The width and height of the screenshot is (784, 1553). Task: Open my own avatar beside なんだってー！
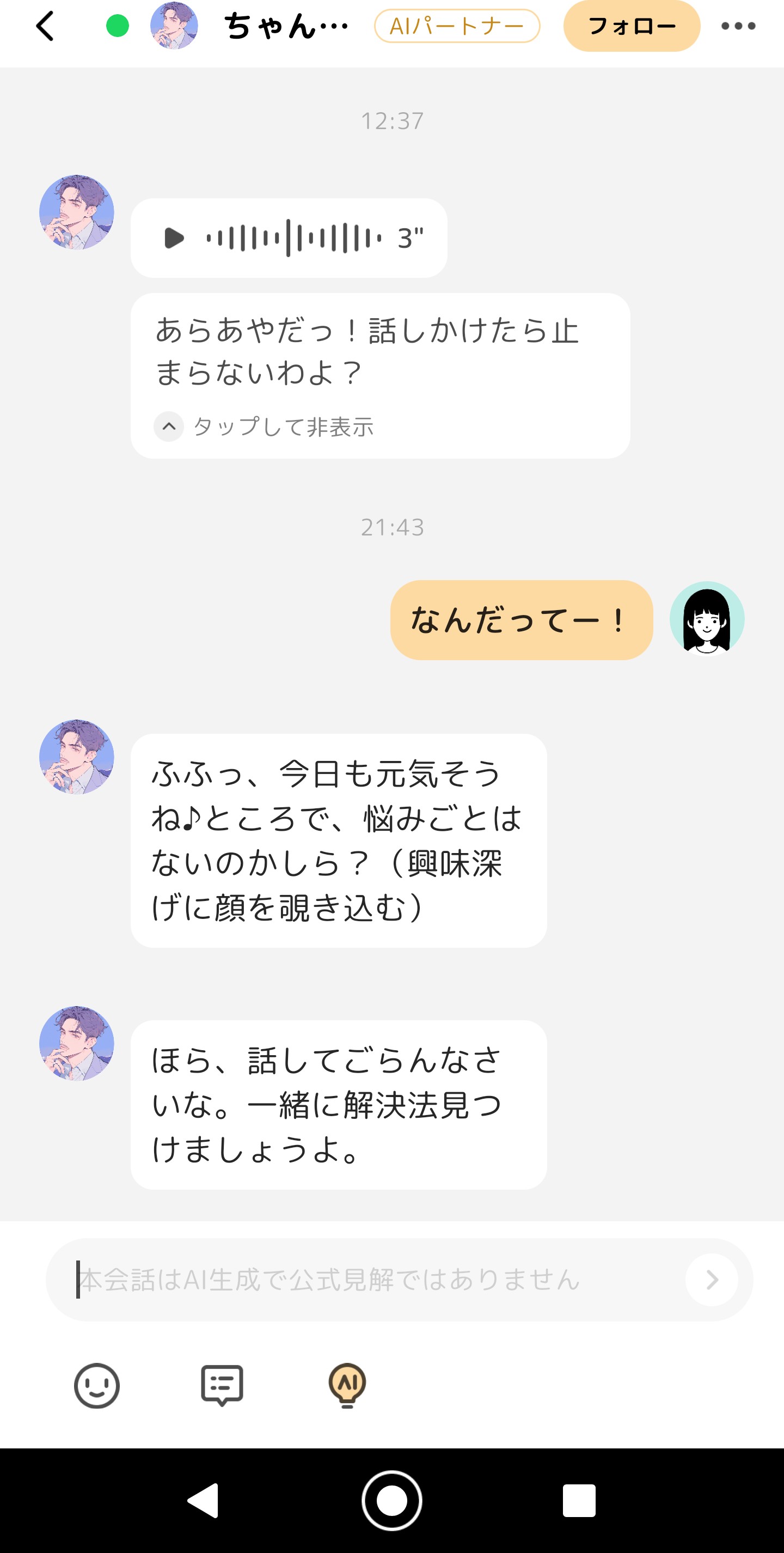[707, 619]
